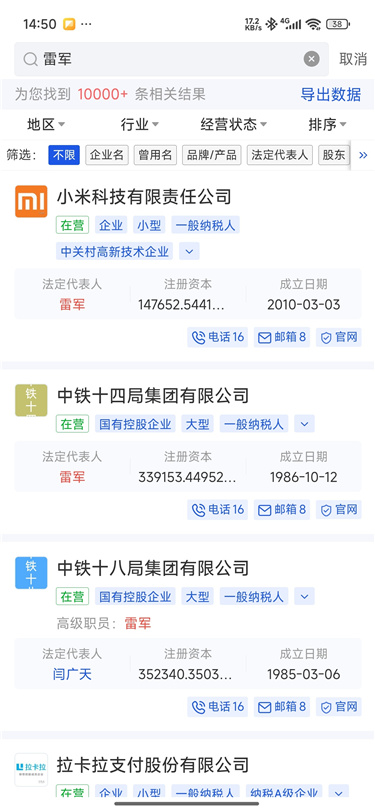Open the 经营状态 dropdown
This screenshot has width=375, height=812.
coord(234,124)
